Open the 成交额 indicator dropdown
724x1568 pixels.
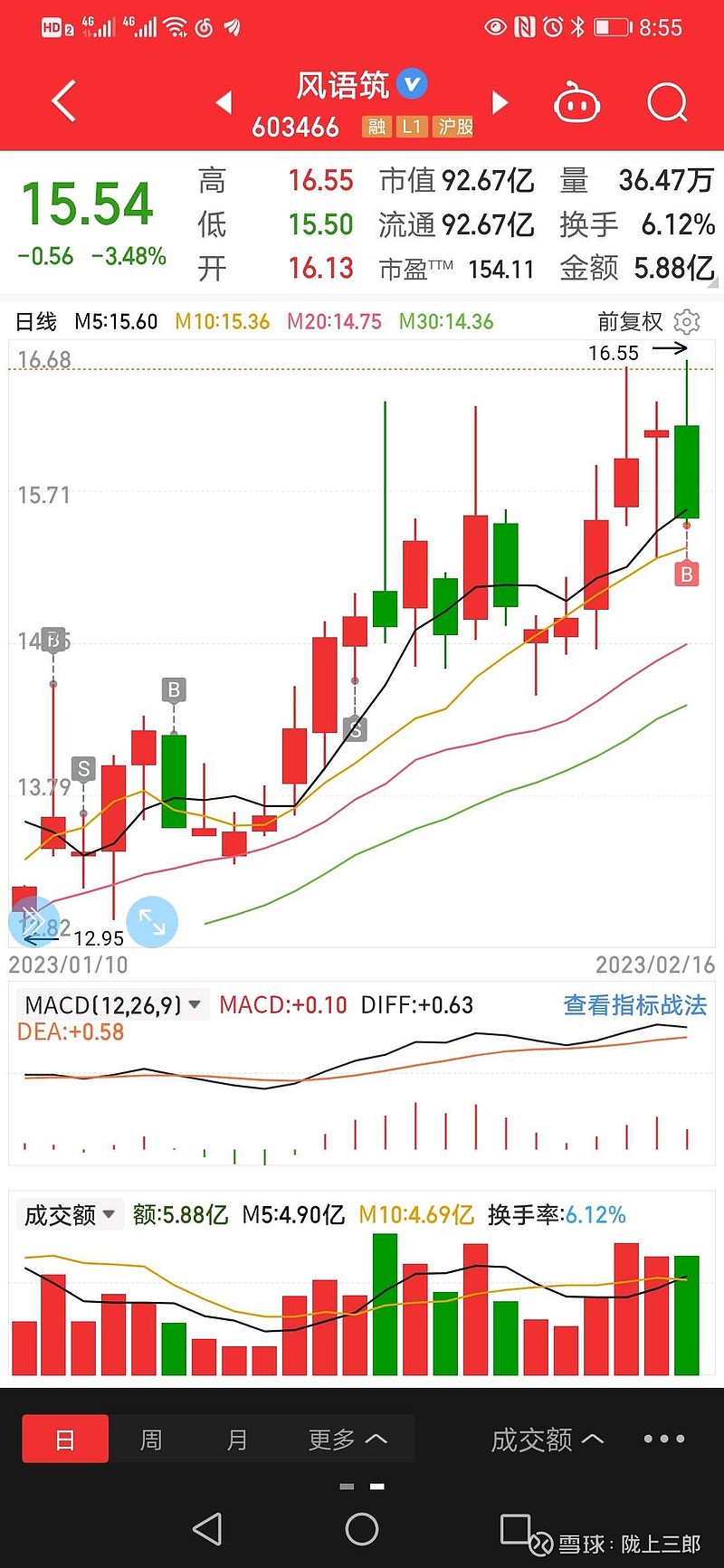pyautogui.click(x=69, y=1214)
